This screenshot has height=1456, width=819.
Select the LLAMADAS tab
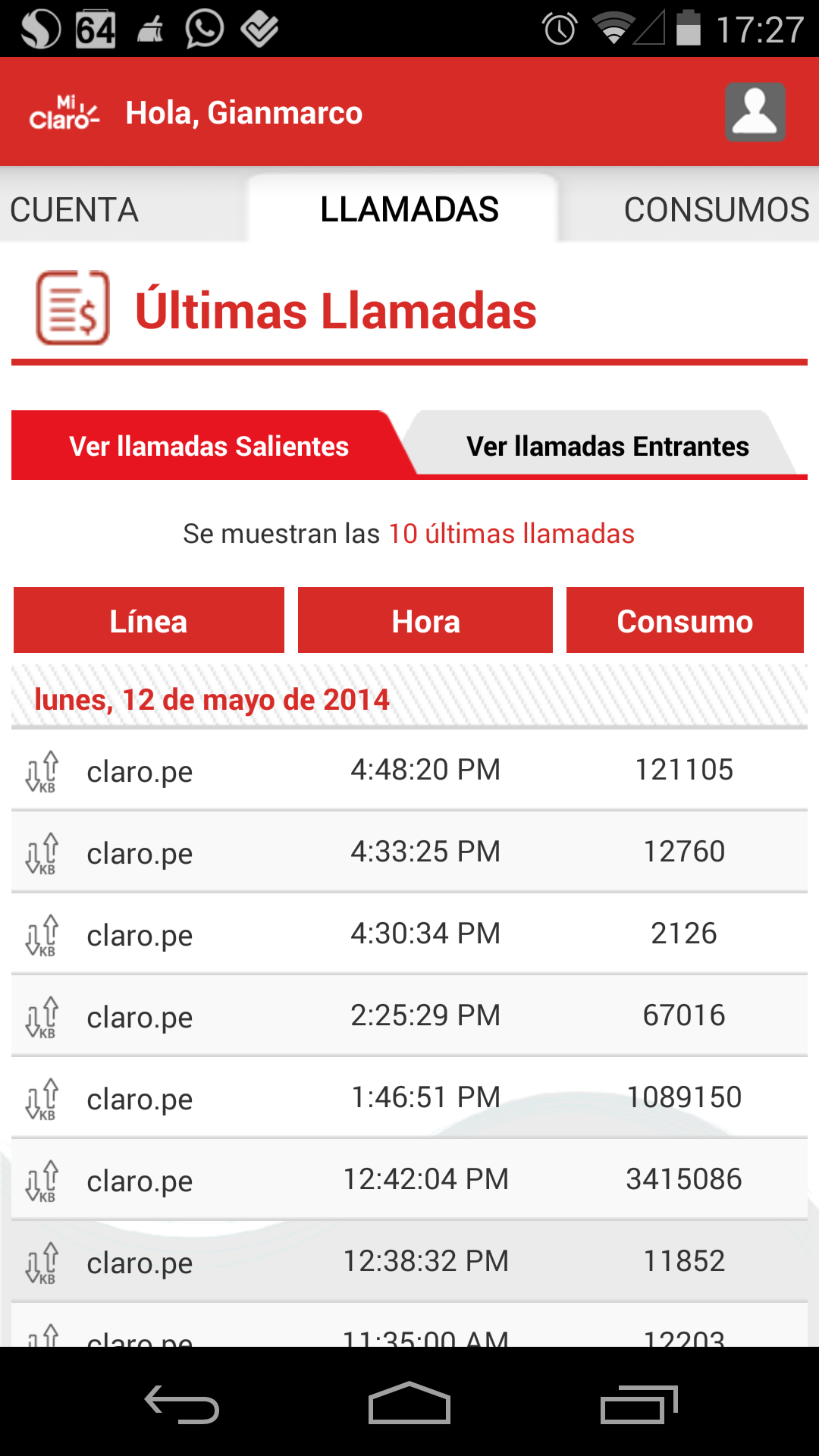409,209
